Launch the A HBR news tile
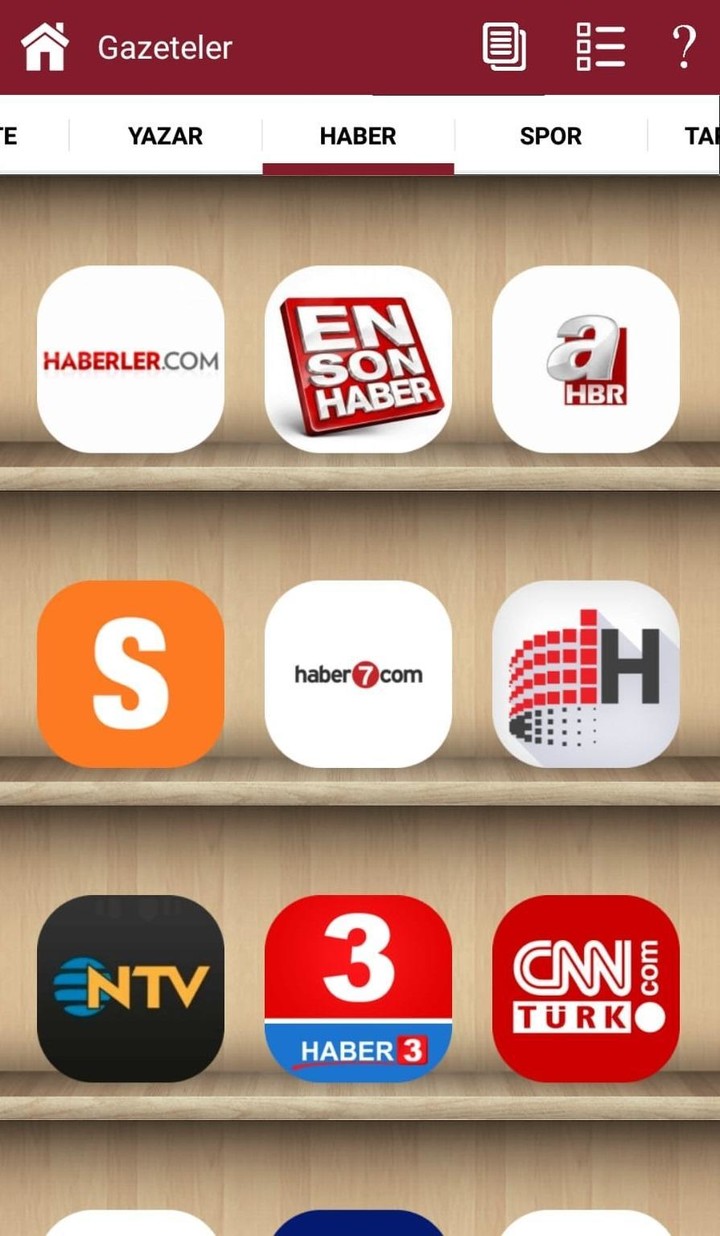This screenshot has height=1236, width=720. tap(586, 359)
